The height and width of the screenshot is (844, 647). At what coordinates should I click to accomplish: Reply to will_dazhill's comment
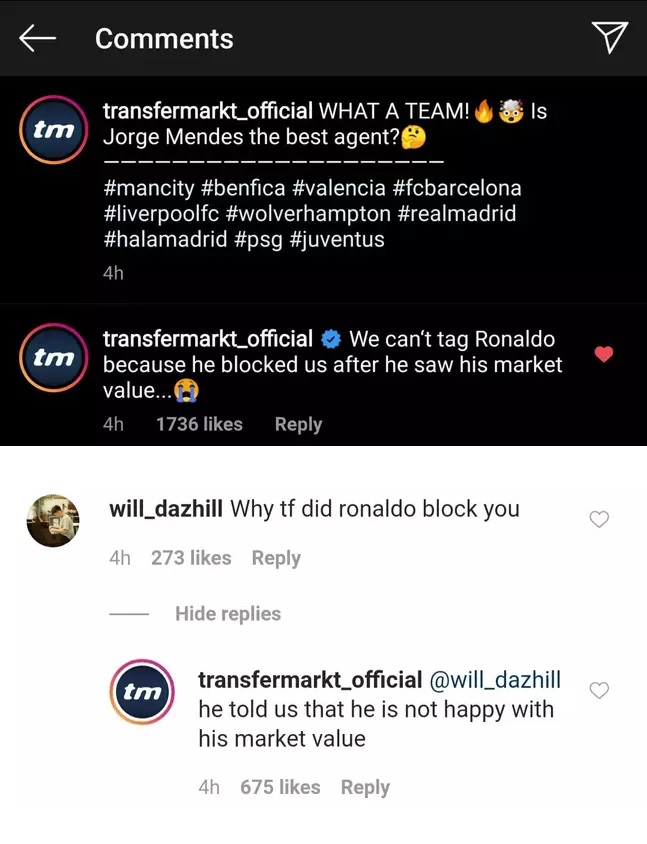[276, 558]
